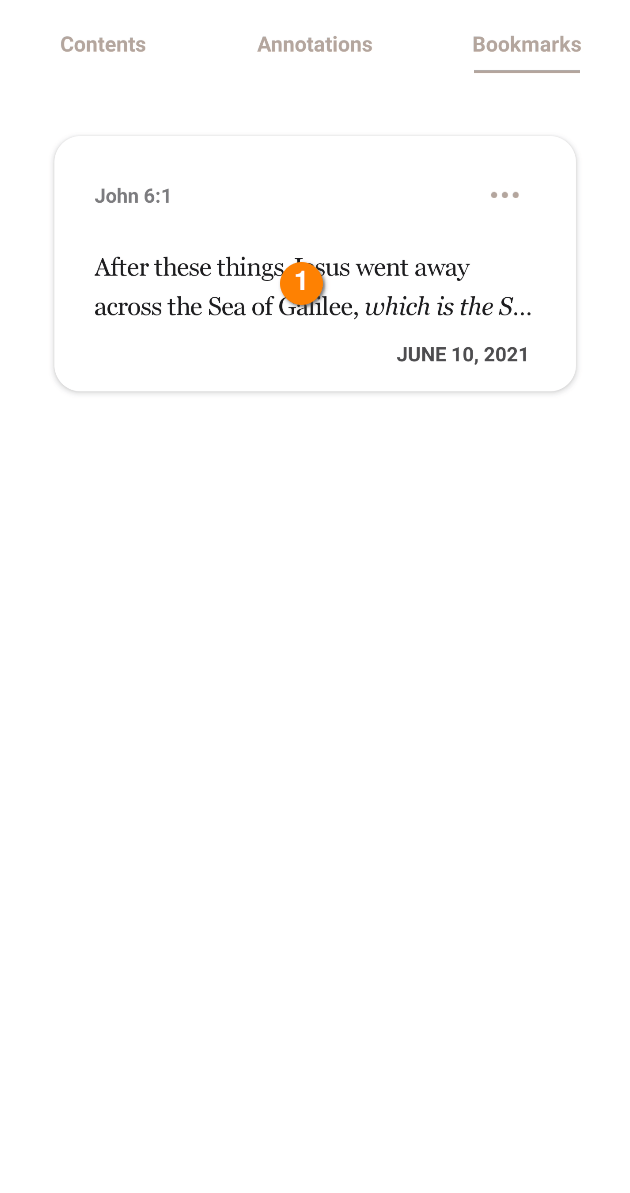Select the Bookmarks tab
Viewport: 630px width, 1193px height.
pyautogui.click(x=526, y=45)
